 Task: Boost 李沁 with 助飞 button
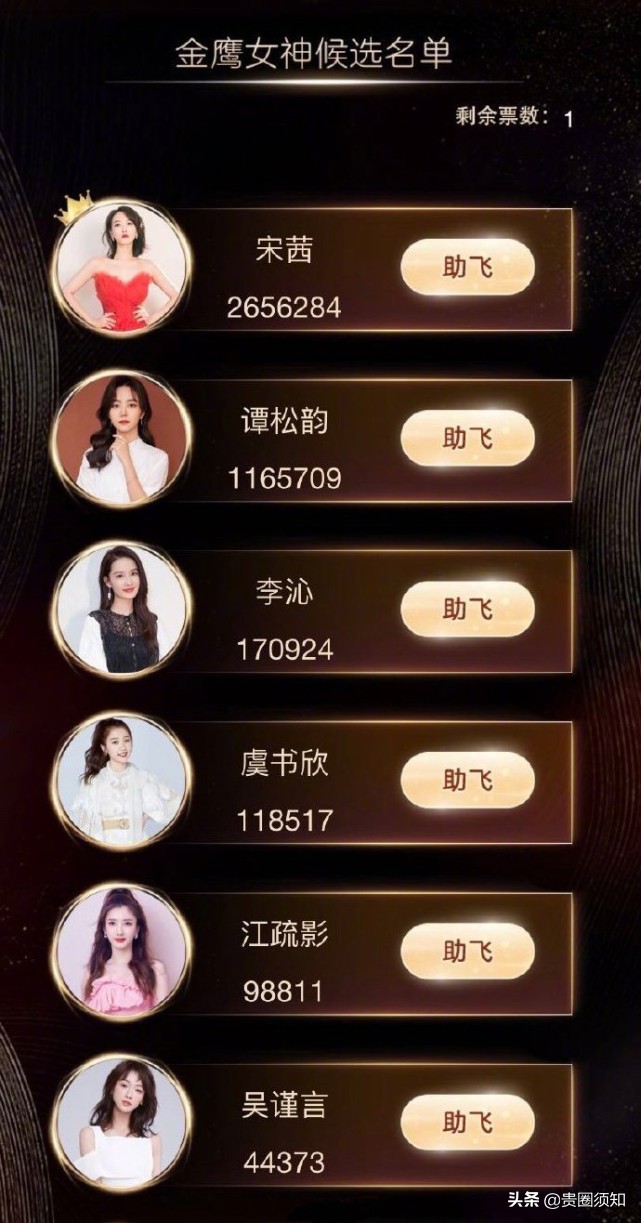(x=467, y=609)
